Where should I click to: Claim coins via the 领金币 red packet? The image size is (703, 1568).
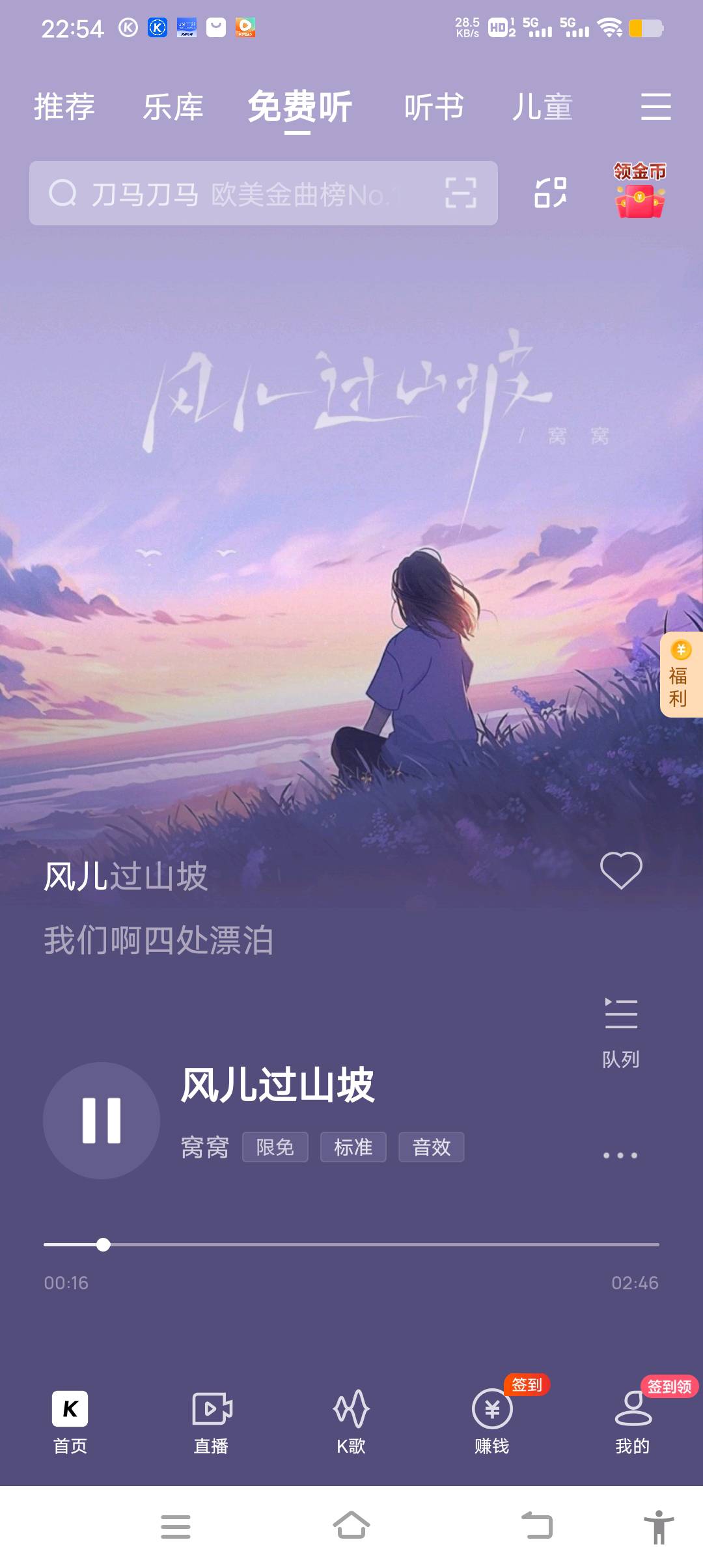pos(638,192)
